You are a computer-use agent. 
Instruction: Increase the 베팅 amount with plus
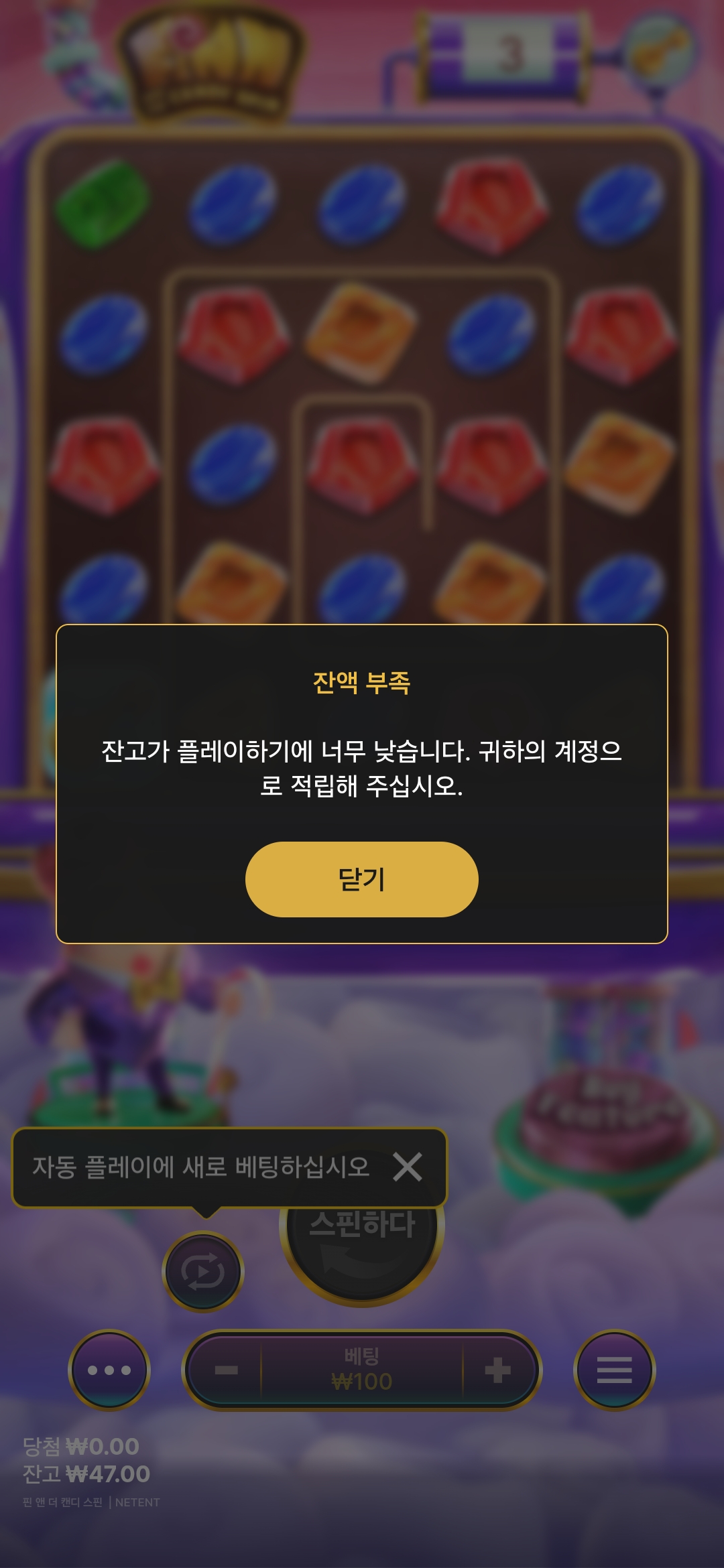click(497, 1370)
